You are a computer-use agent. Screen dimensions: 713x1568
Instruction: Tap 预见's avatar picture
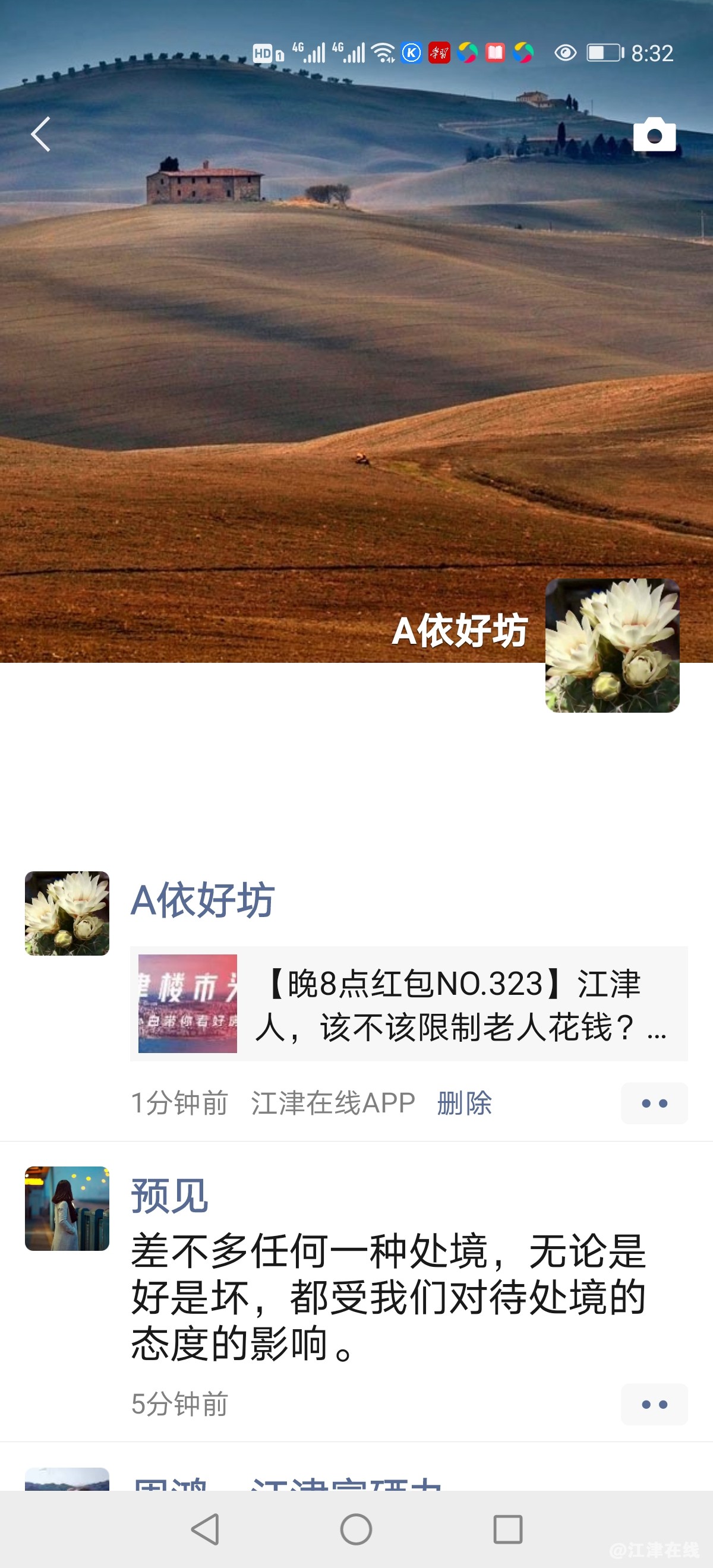[x=67, y=1208]
